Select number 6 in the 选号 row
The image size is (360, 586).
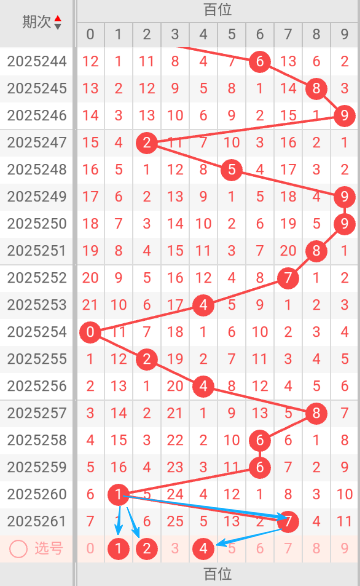(x=260, y=549)
